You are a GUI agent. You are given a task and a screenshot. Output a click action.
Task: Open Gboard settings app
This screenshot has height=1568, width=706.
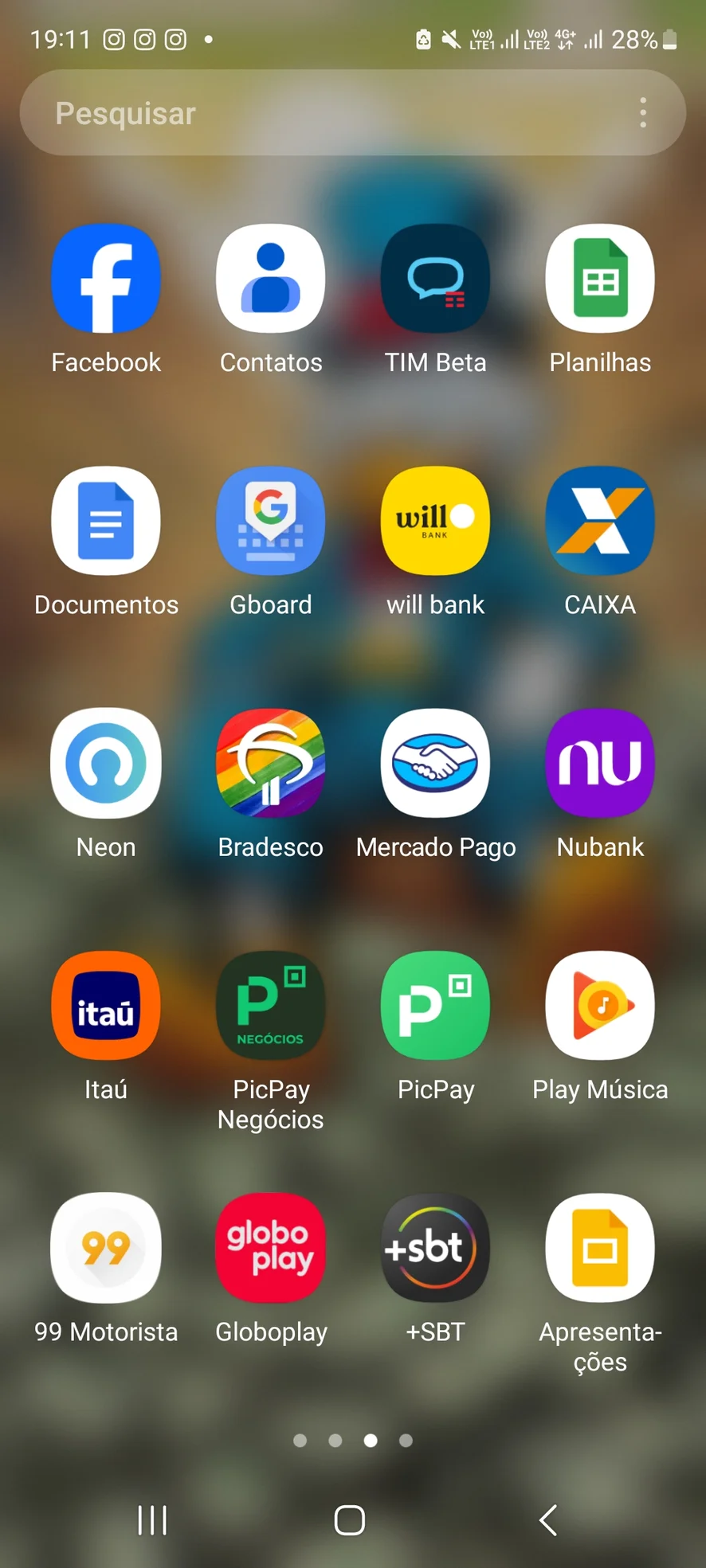click(271, 521)
